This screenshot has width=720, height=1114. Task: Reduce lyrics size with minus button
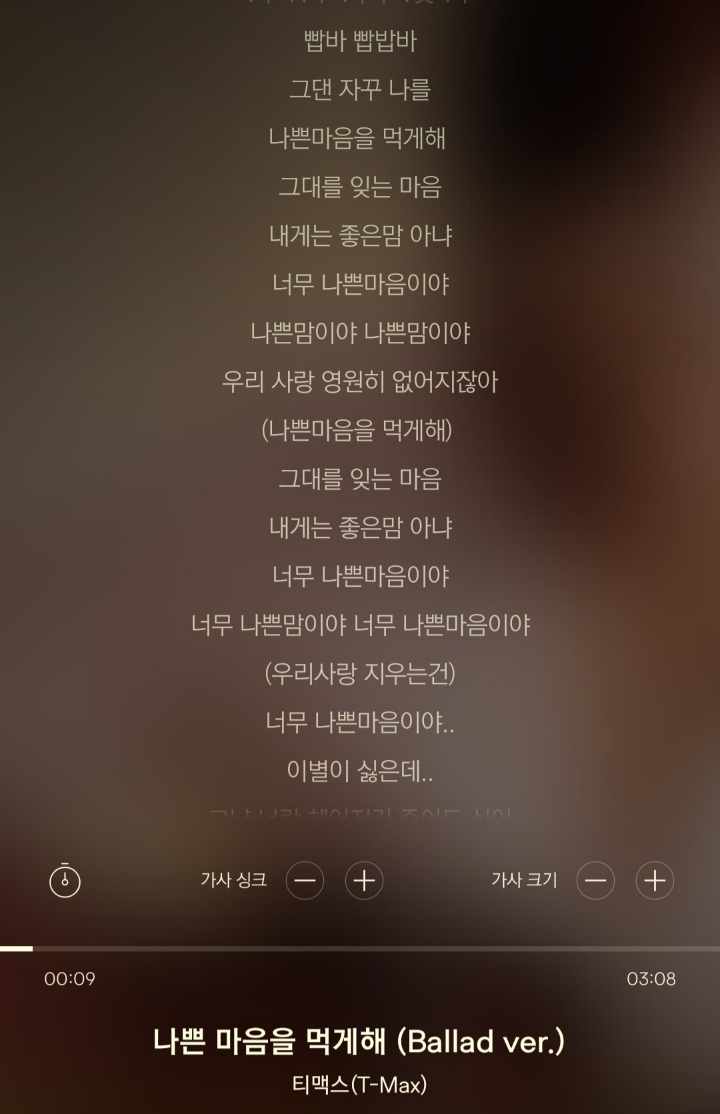click(595, 880)
